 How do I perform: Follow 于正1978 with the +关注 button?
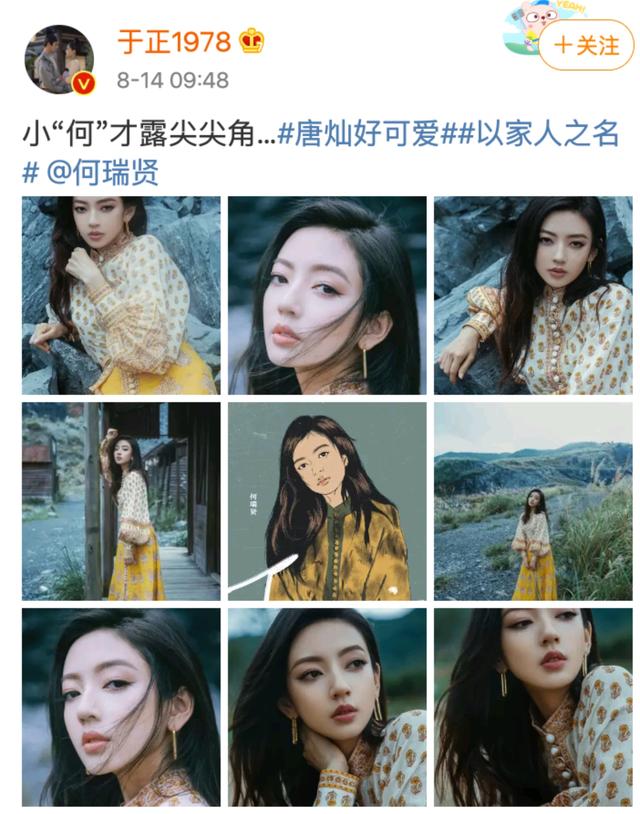point(587,45)
